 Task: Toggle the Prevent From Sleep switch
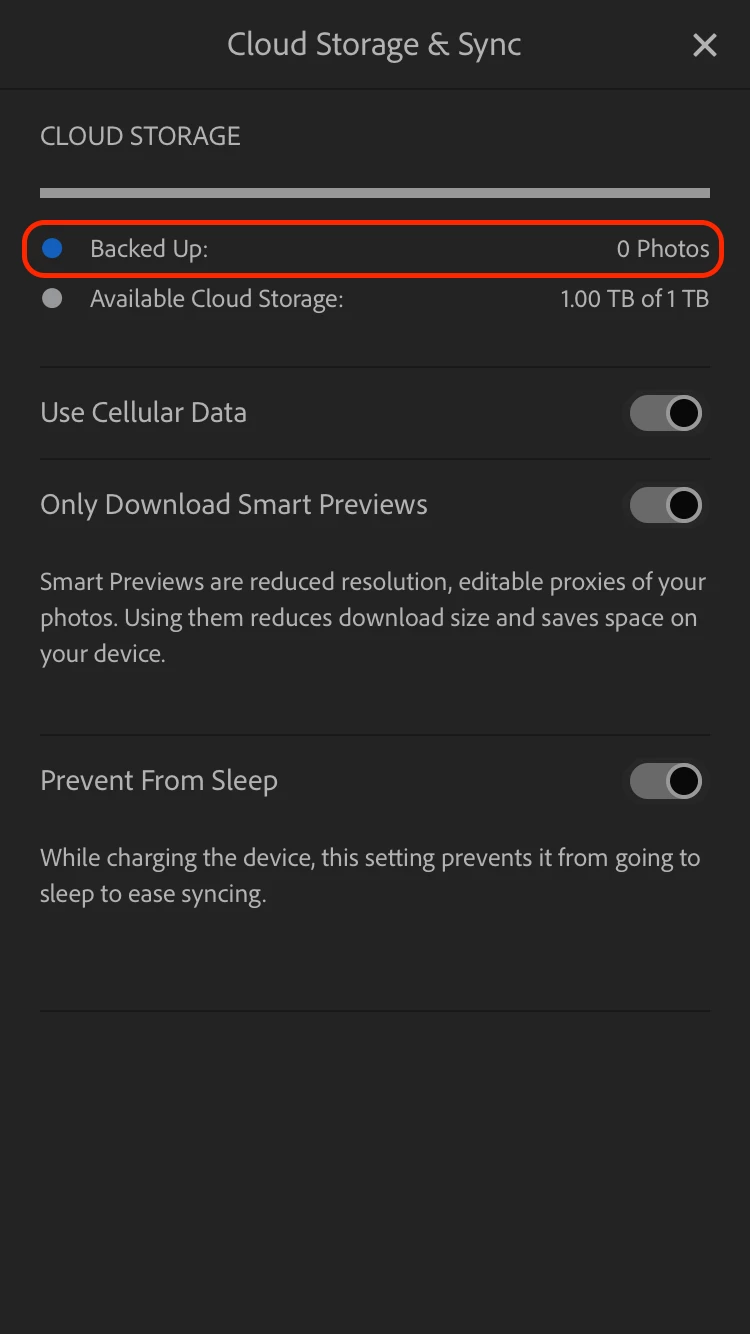[666, 781]
